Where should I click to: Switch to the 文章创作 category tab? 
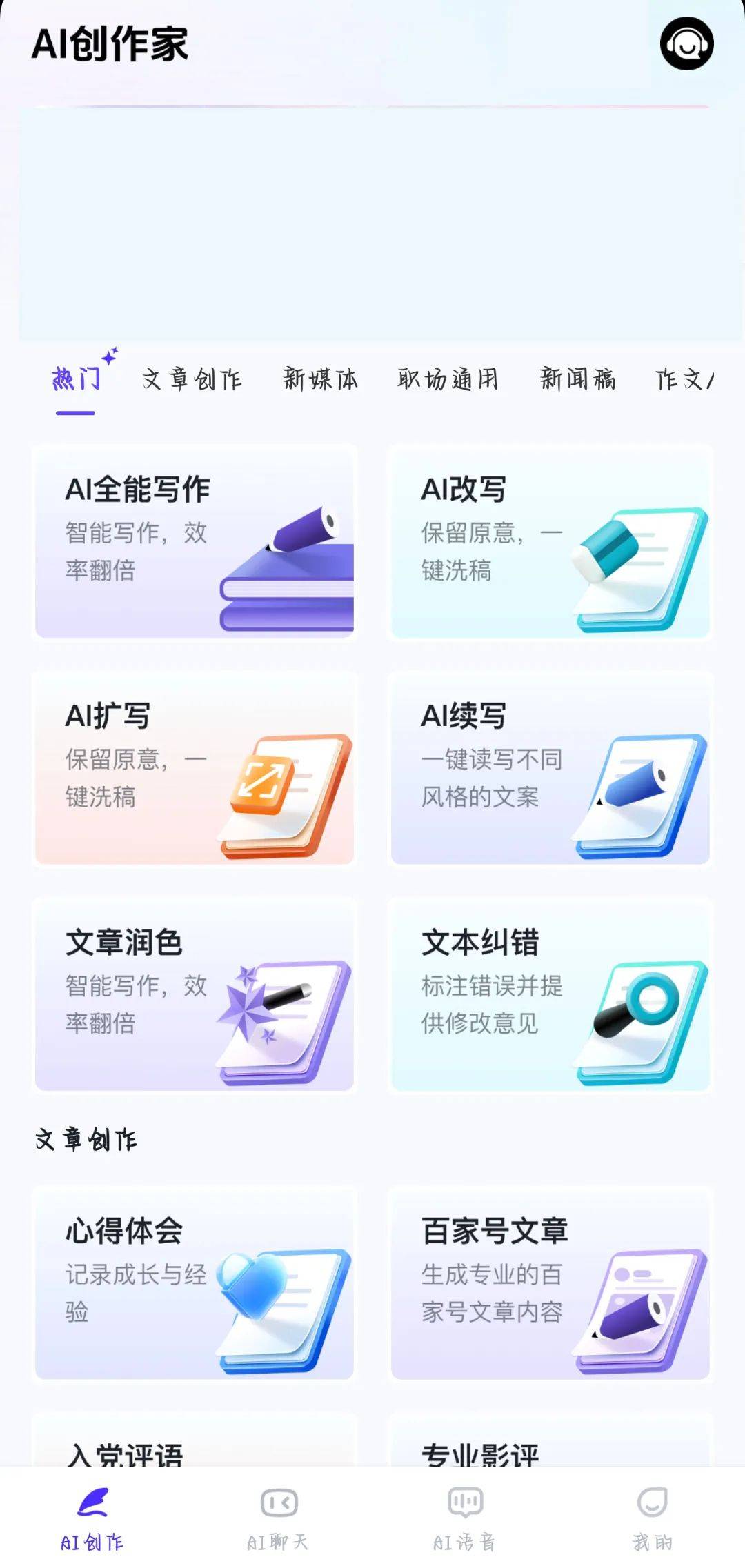(192, 379)
